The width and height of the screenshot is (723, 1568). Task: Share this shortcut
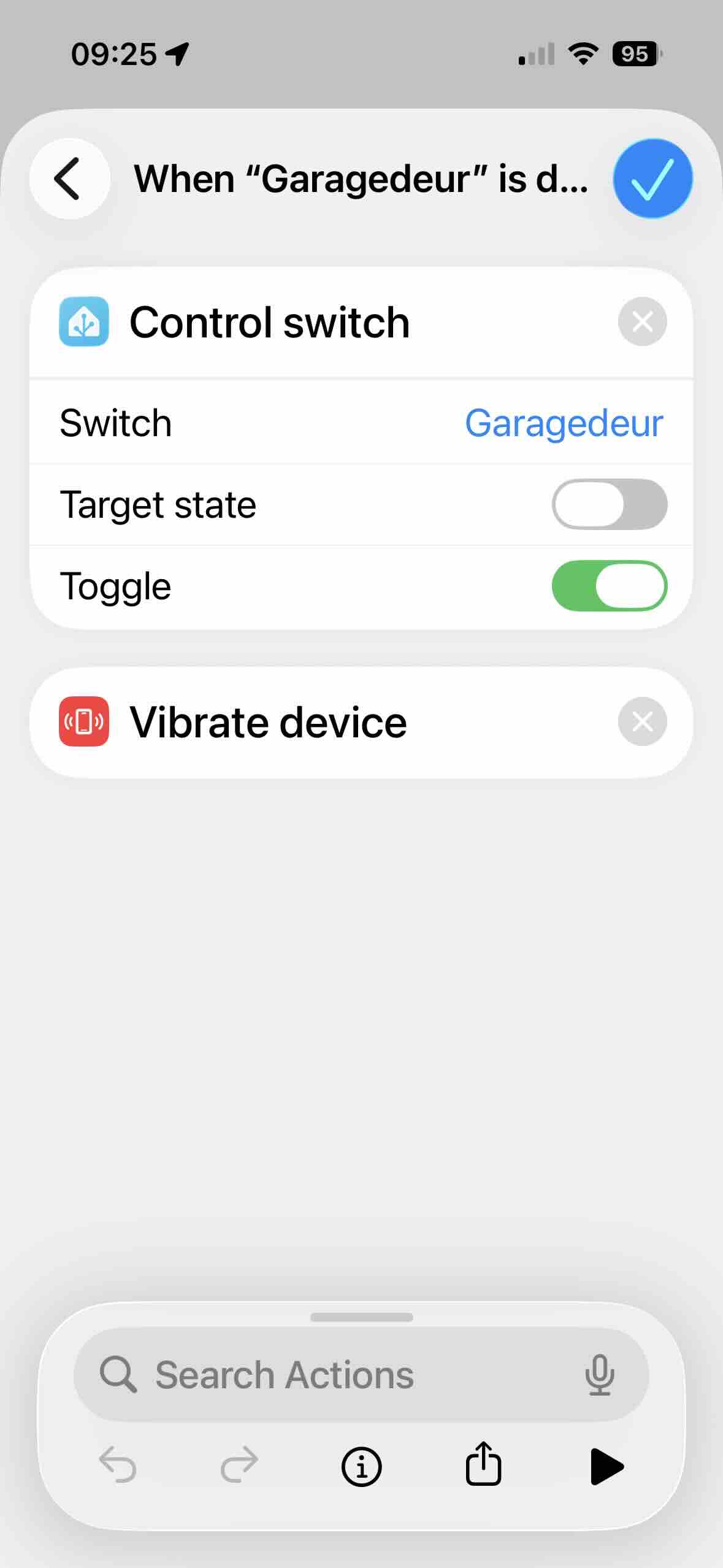pos(483,1464)
